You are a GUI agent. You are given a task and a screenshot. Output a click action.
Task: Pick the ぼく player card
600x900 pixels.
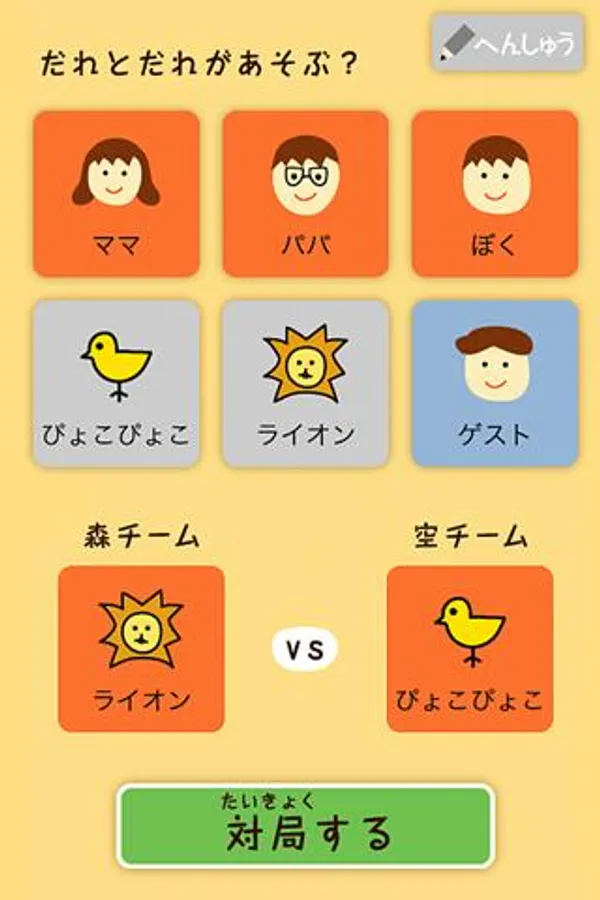[494, 194]
